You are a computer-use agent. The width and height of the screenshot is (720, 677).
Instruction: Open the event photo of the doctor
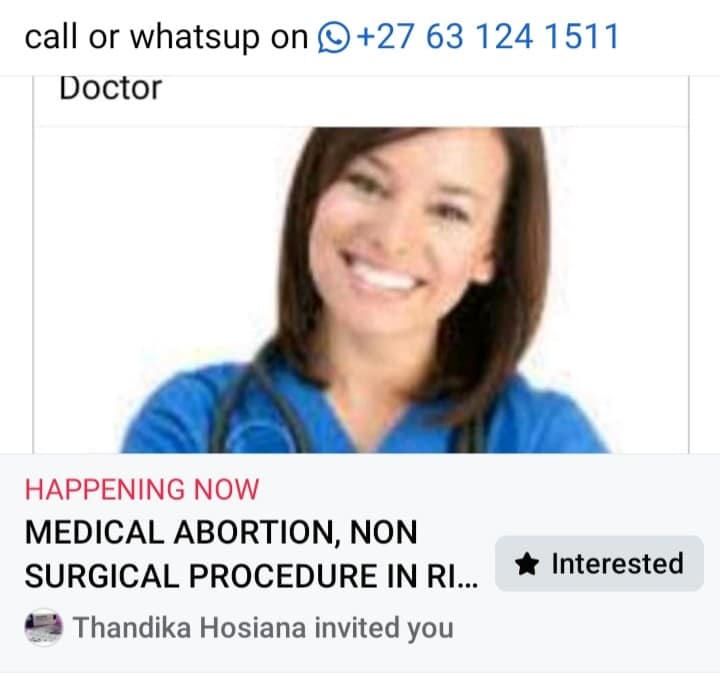pyautogui.click(x=361, y=290)
